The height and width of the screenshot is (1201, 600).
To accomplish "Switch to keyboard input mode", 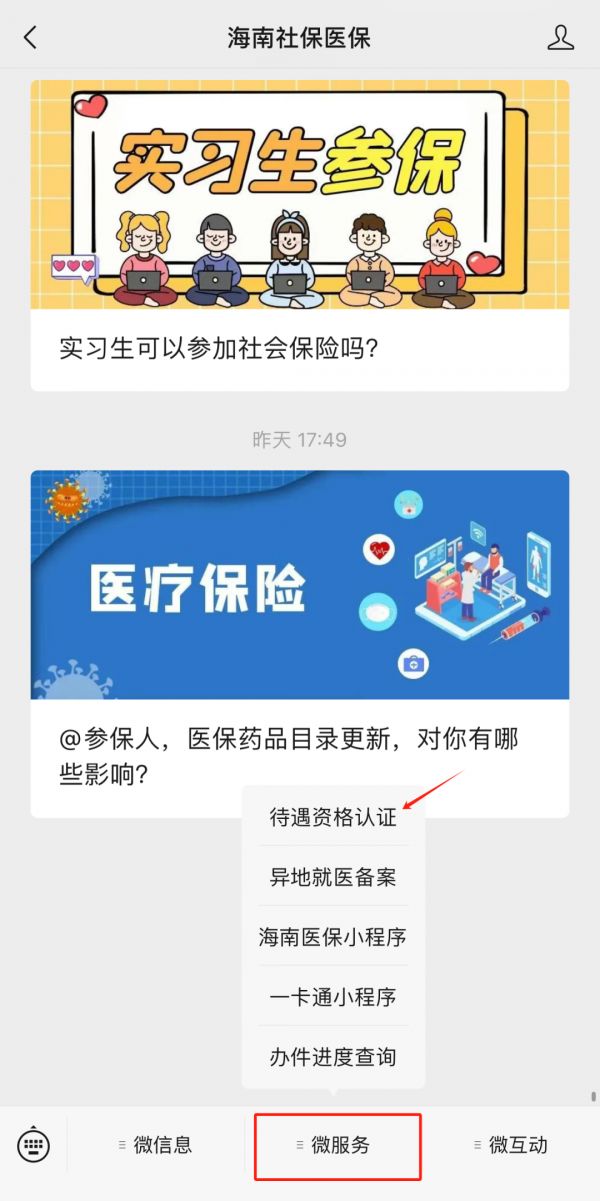I will [33, 1145].
